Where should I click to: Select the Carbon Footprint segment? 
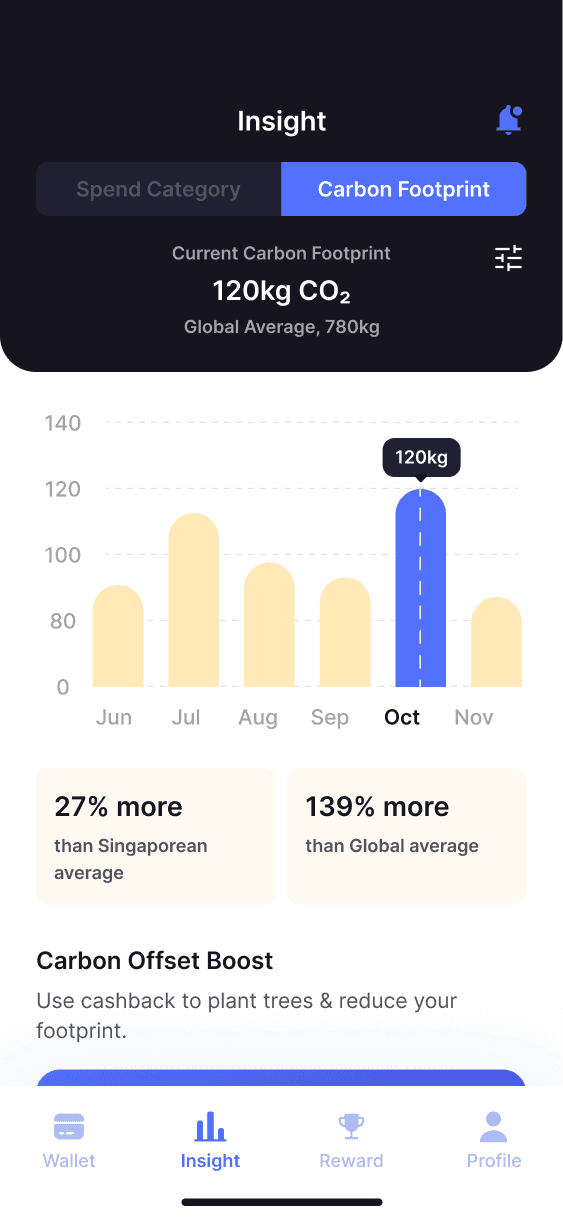point(404,189)
